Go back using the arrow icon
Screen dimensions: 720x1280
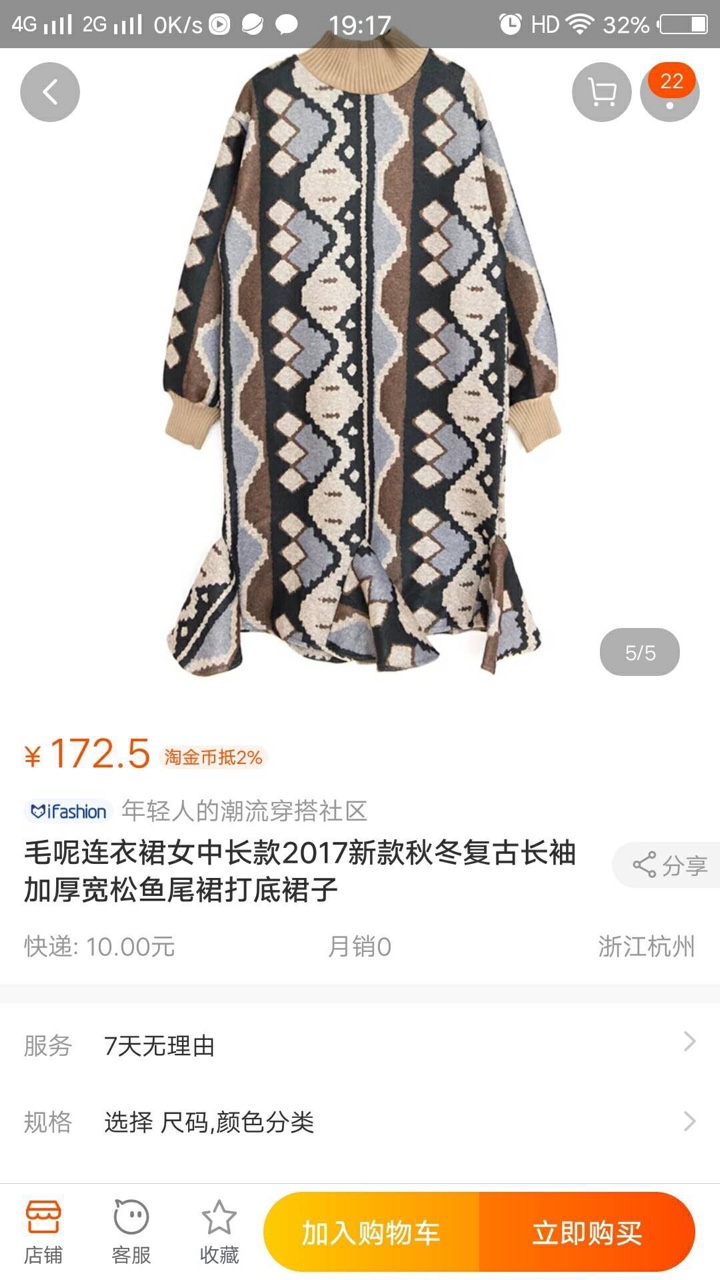(x=50, y=92)
